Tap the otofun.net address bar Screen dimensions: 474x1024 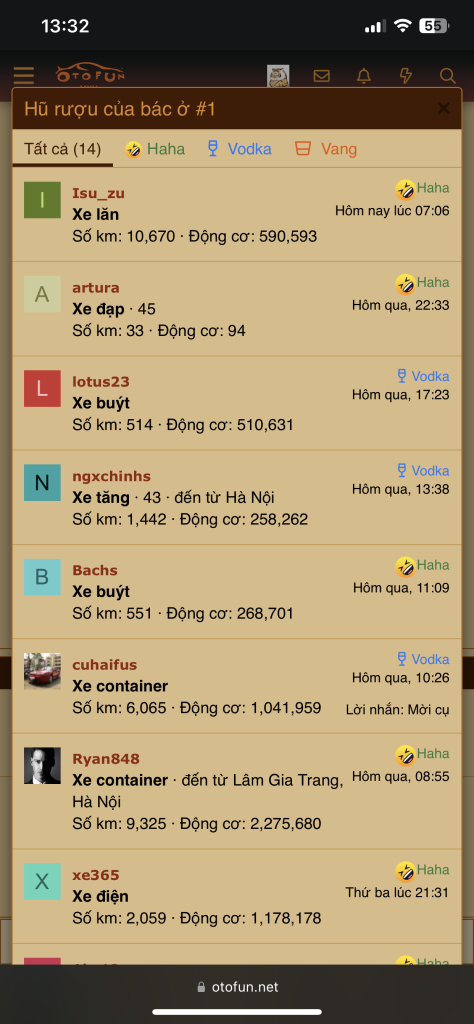click(237, 987)
